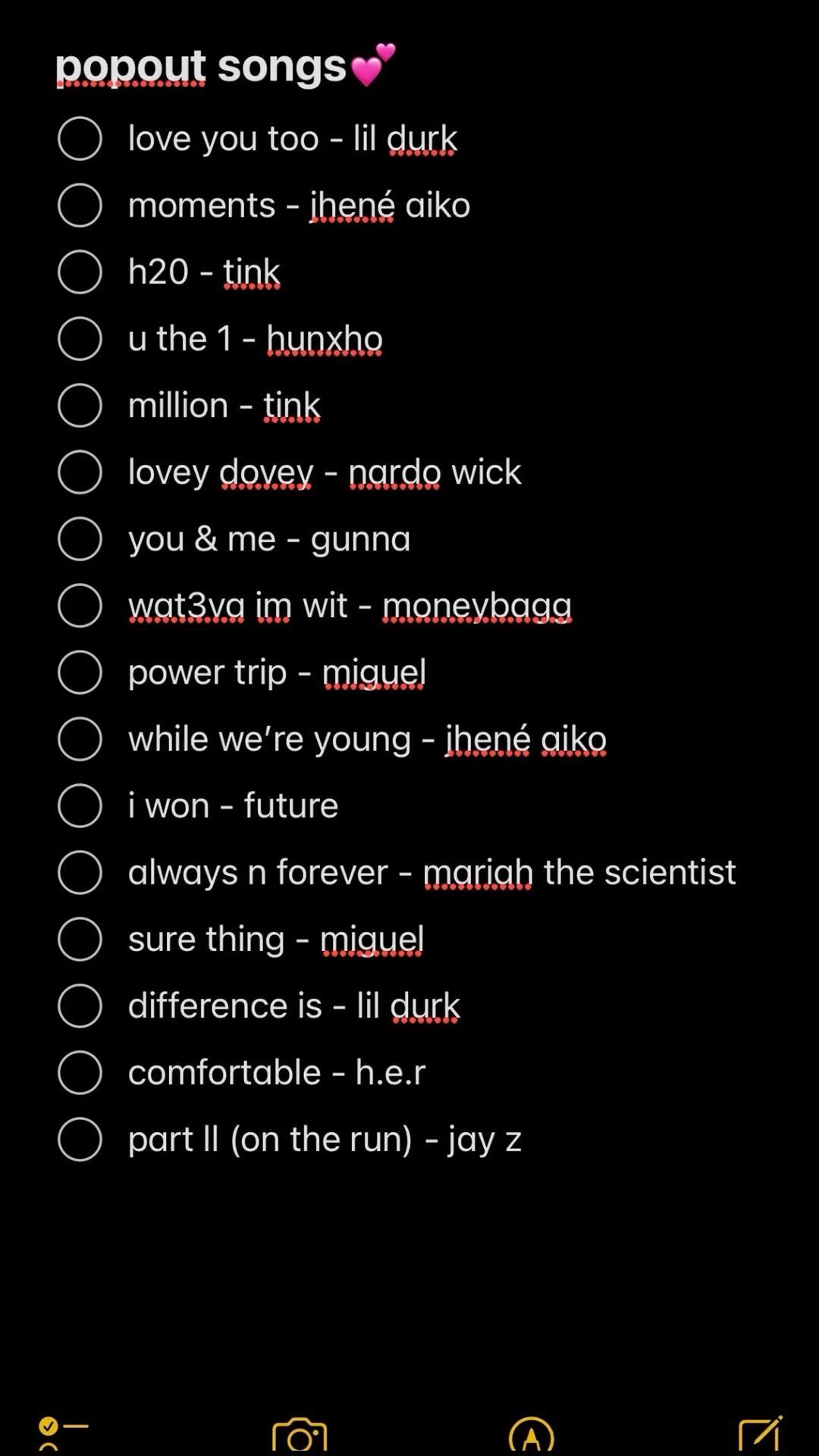819x1456 pixels.
Task: Tick lovey dovey - nardo wick
Action: [80, 472]
